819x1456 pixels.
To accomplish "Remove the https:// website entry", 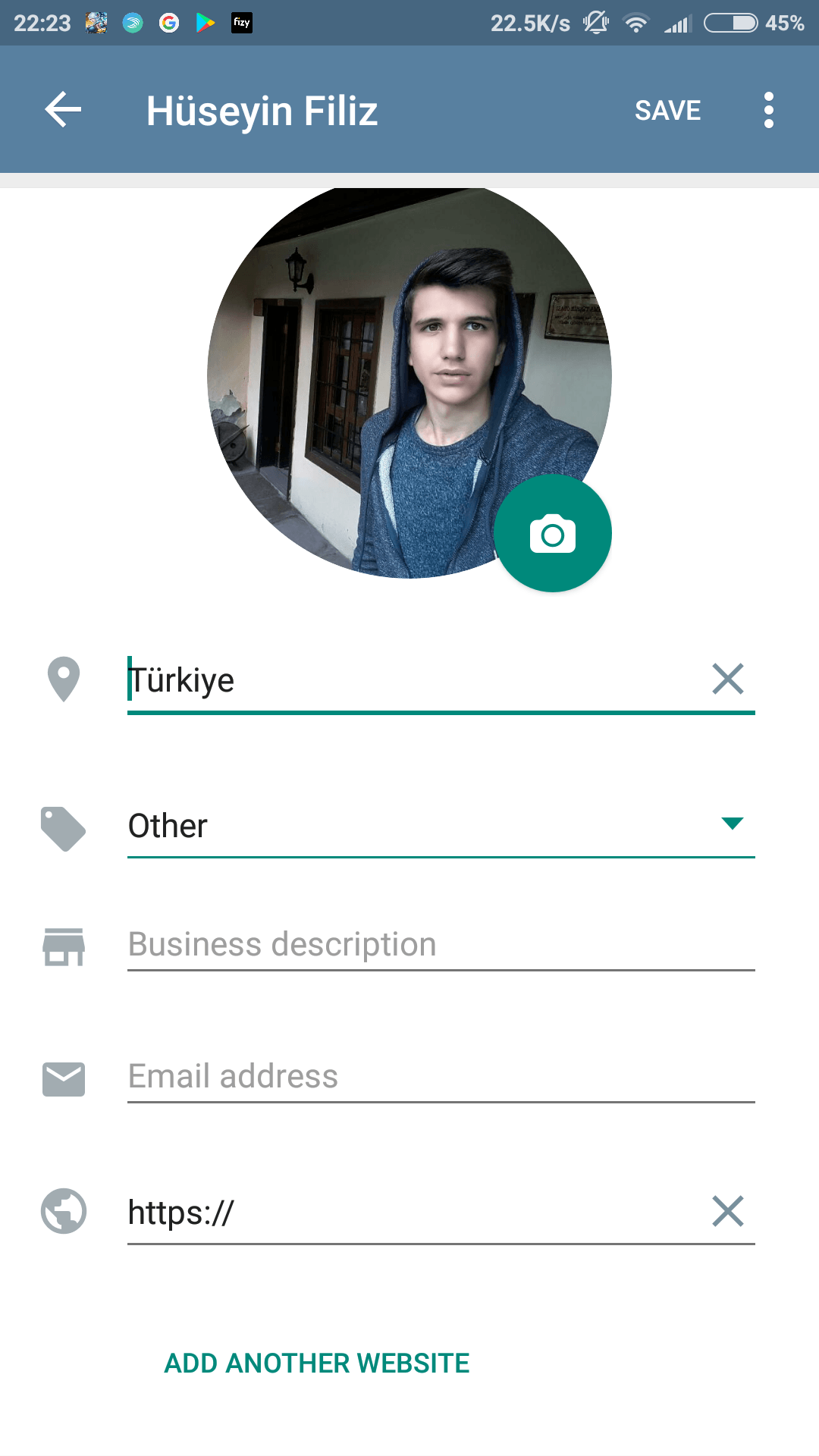I will [728, 1211].
